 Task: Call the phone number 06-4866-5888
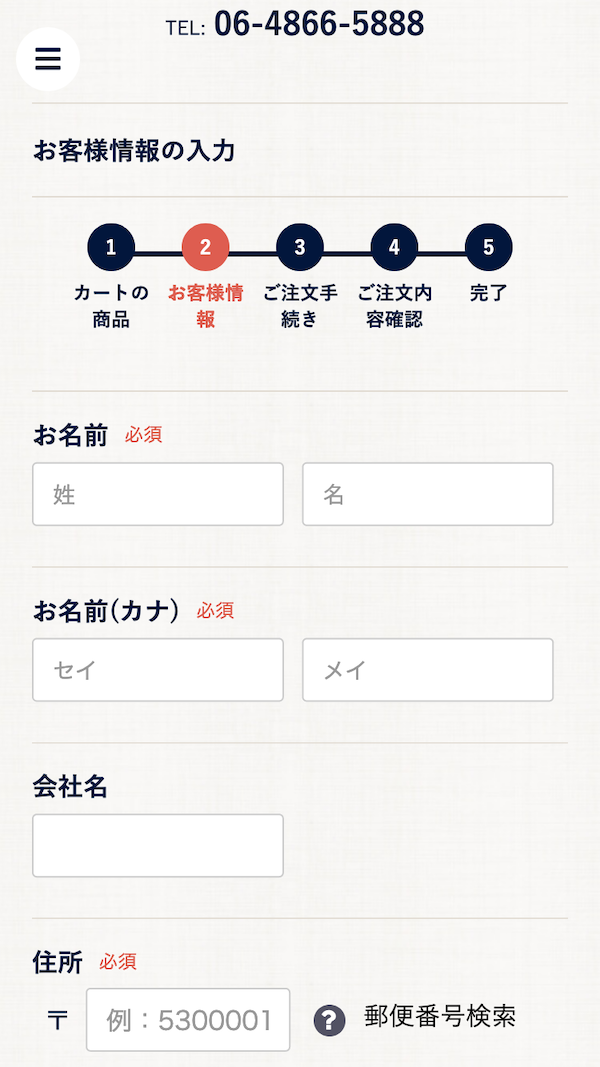point(319,24)
